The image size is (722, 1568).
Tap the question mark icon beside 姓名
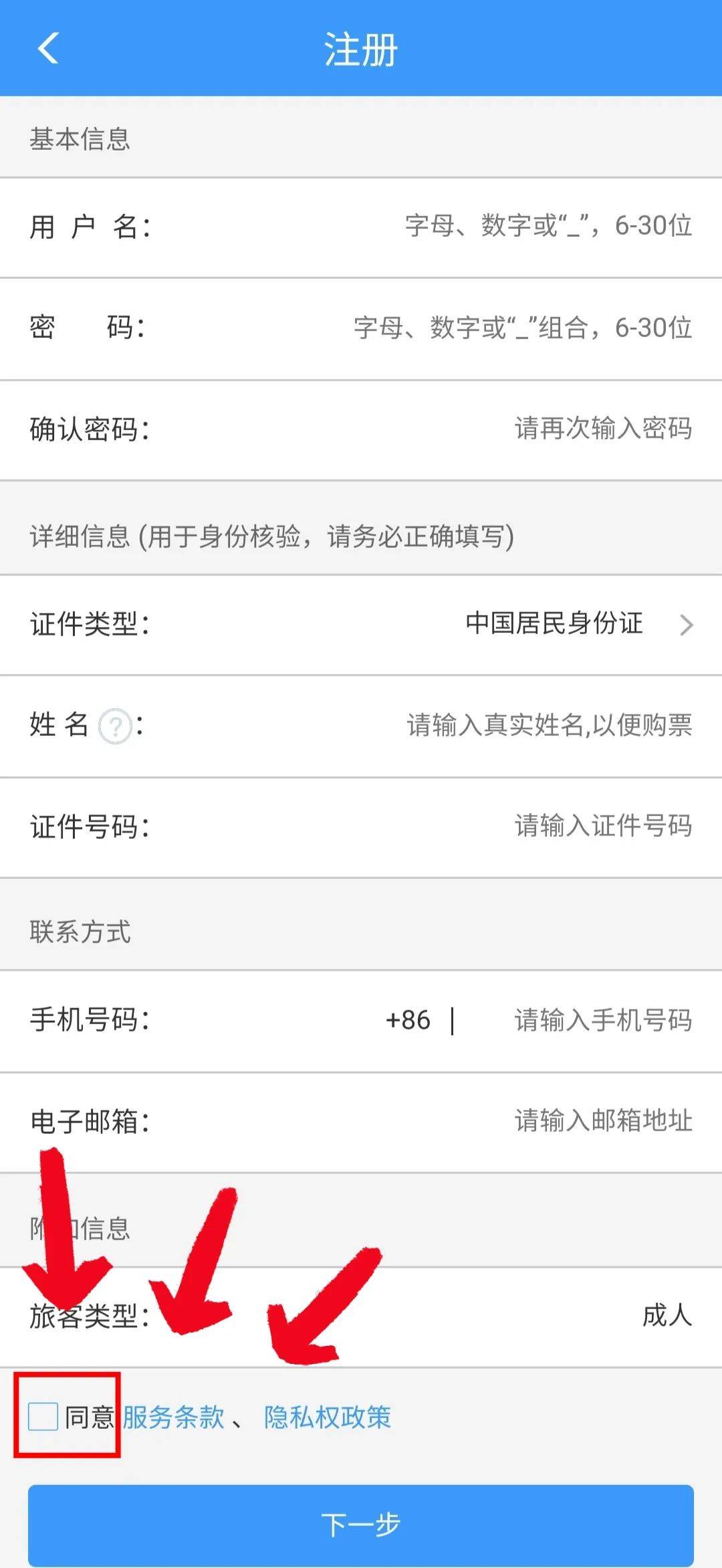115,726
